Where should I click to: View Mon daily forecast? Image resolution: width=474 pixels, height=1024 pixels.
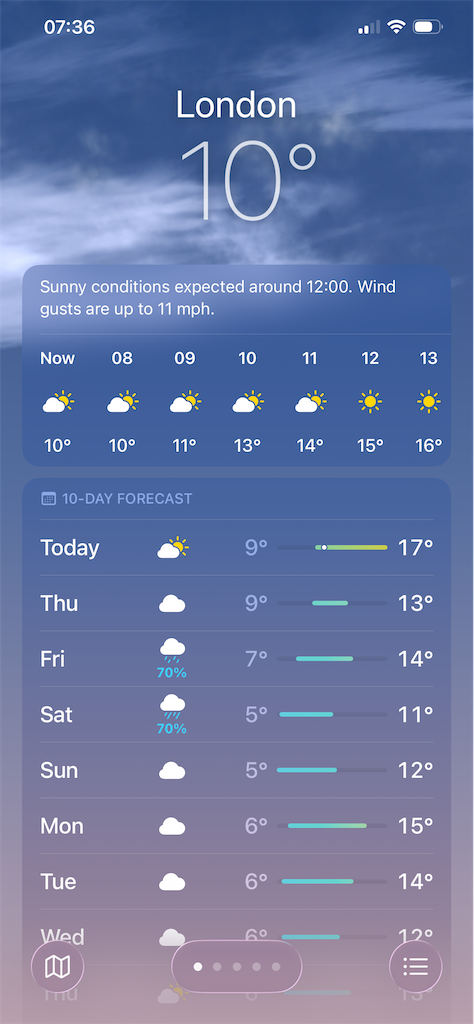coord(236,826)
